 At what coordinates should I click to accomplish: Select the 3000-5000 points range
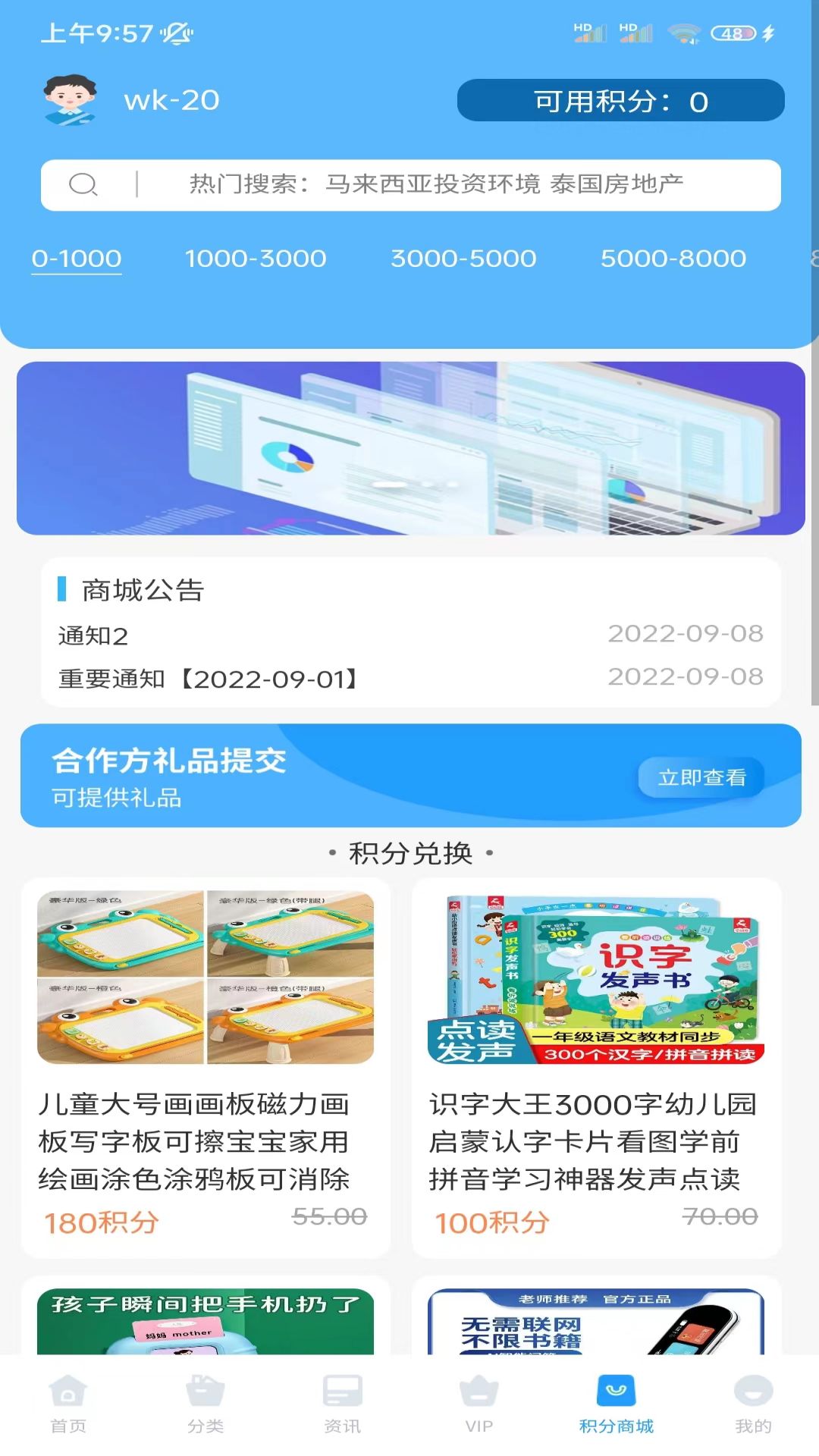point(463,259)
